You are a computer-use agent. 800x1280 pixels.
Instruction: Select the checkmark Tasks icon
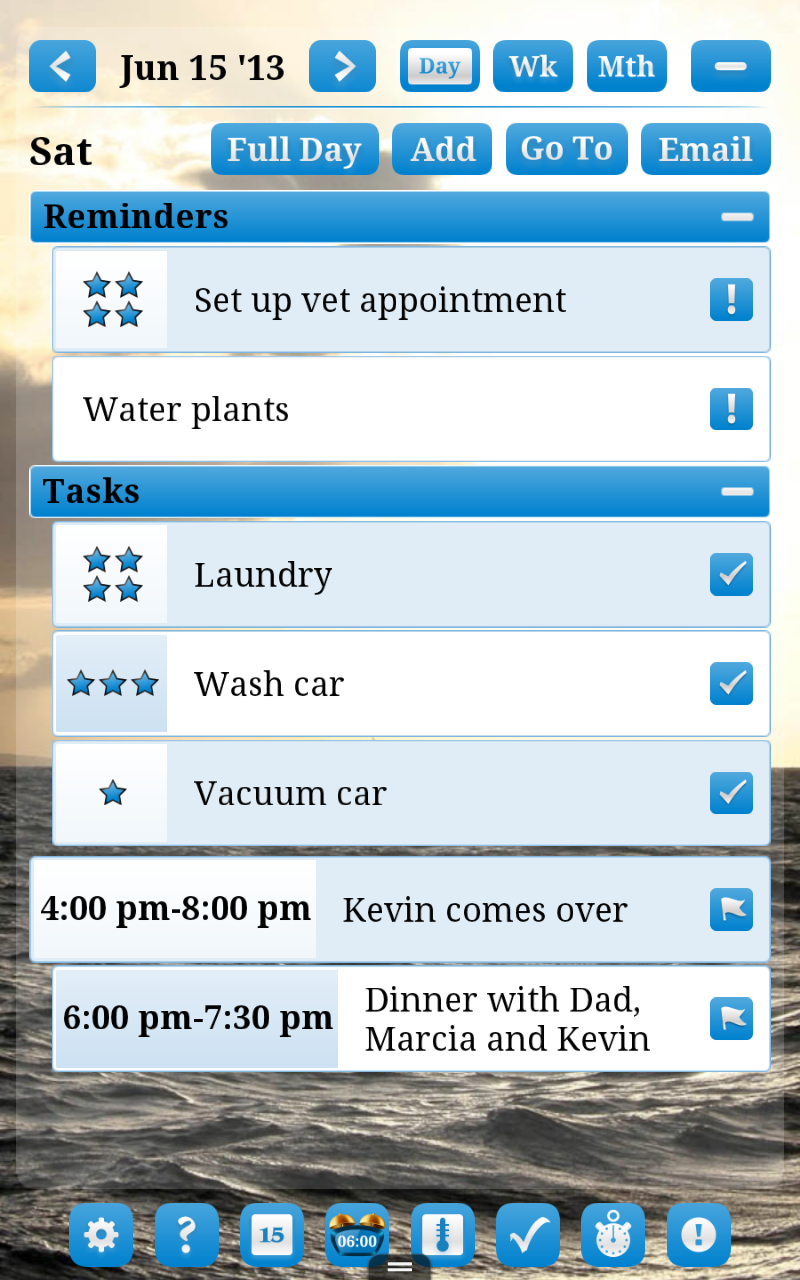pos(528,1235)
